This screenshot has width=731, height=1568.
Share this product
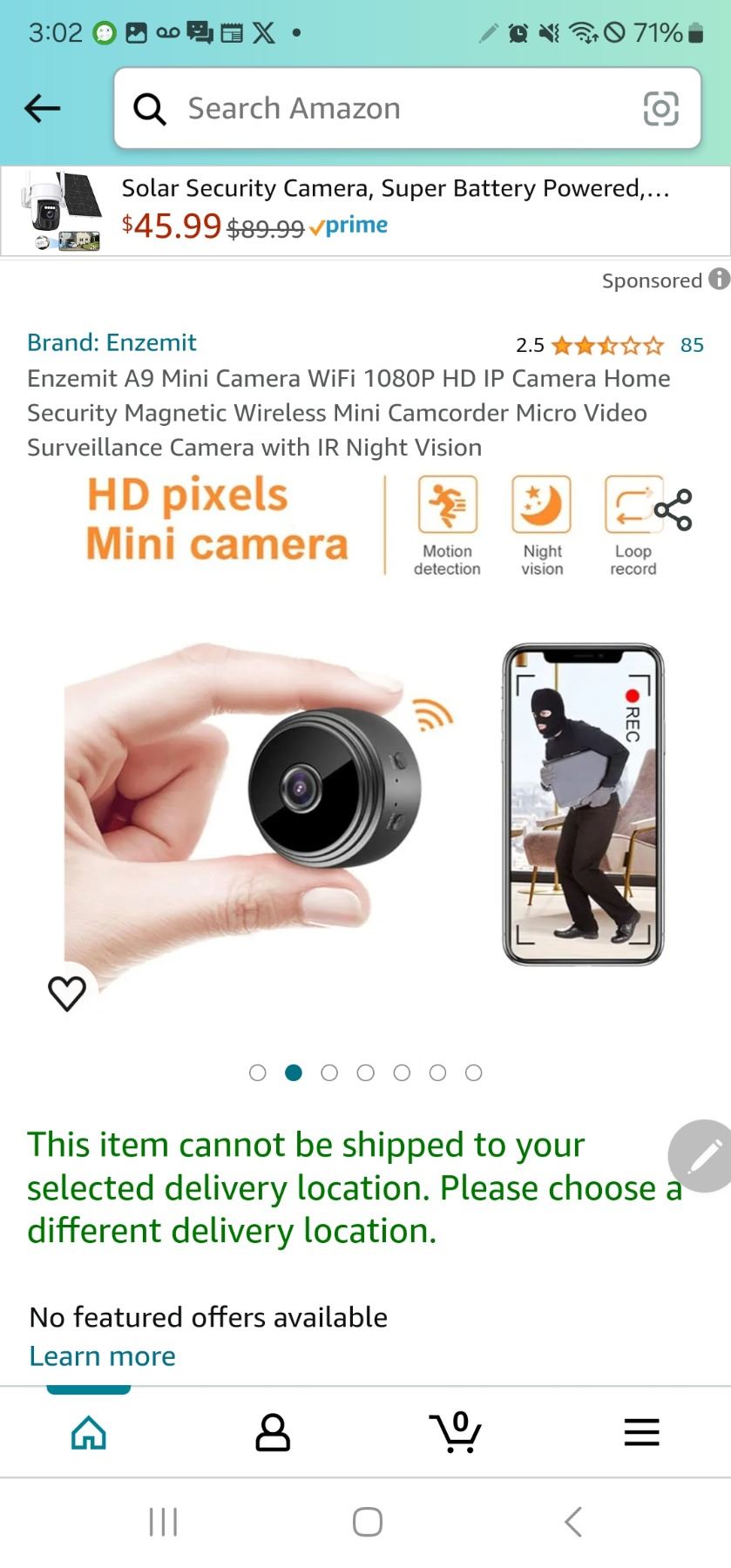(673, 510)
